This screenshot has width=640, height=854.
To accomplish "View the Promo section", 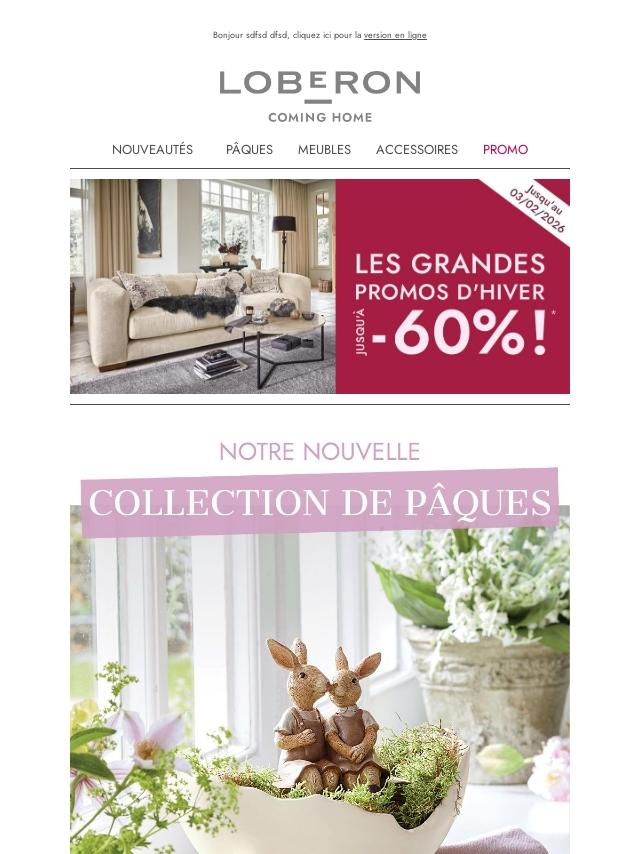I will 505,149.
